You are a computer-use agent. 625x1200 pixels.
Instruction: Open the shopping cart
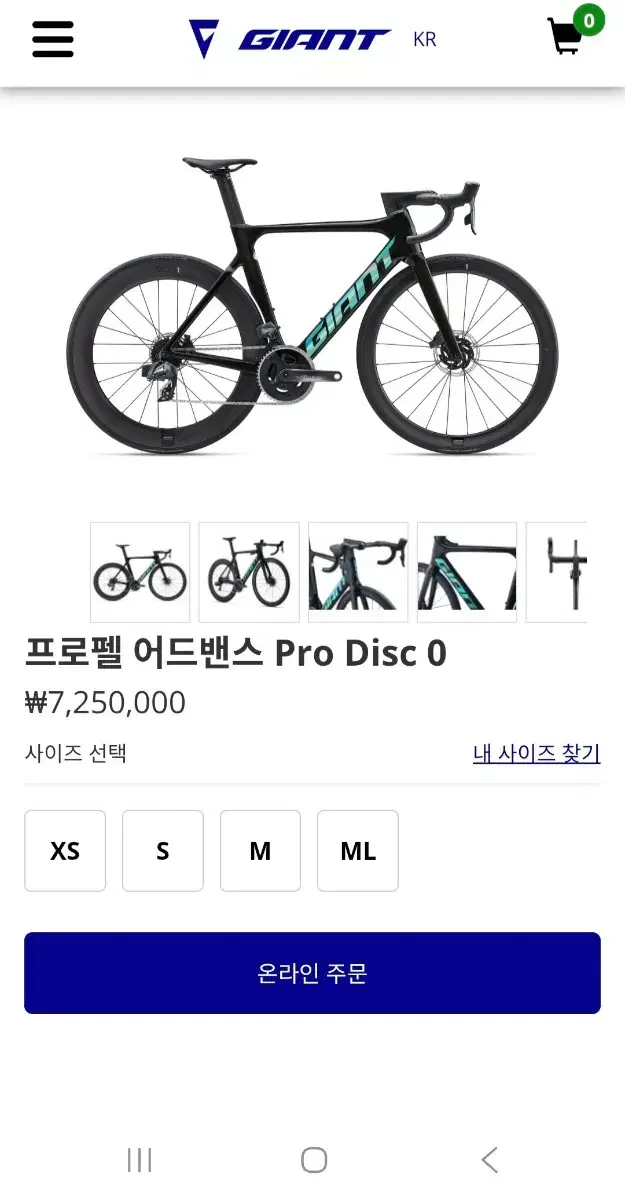point(567,37)
